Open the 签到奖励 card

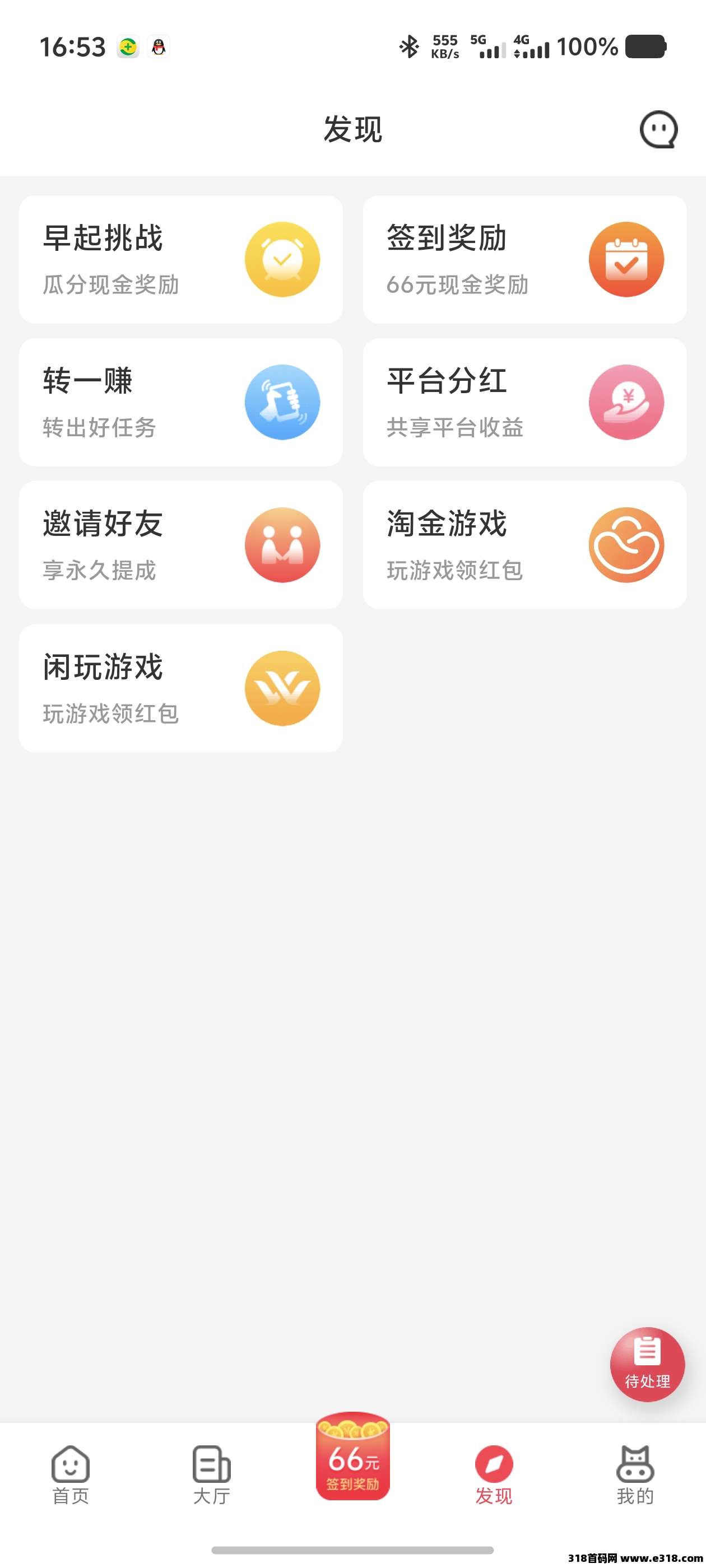point(524,259)
